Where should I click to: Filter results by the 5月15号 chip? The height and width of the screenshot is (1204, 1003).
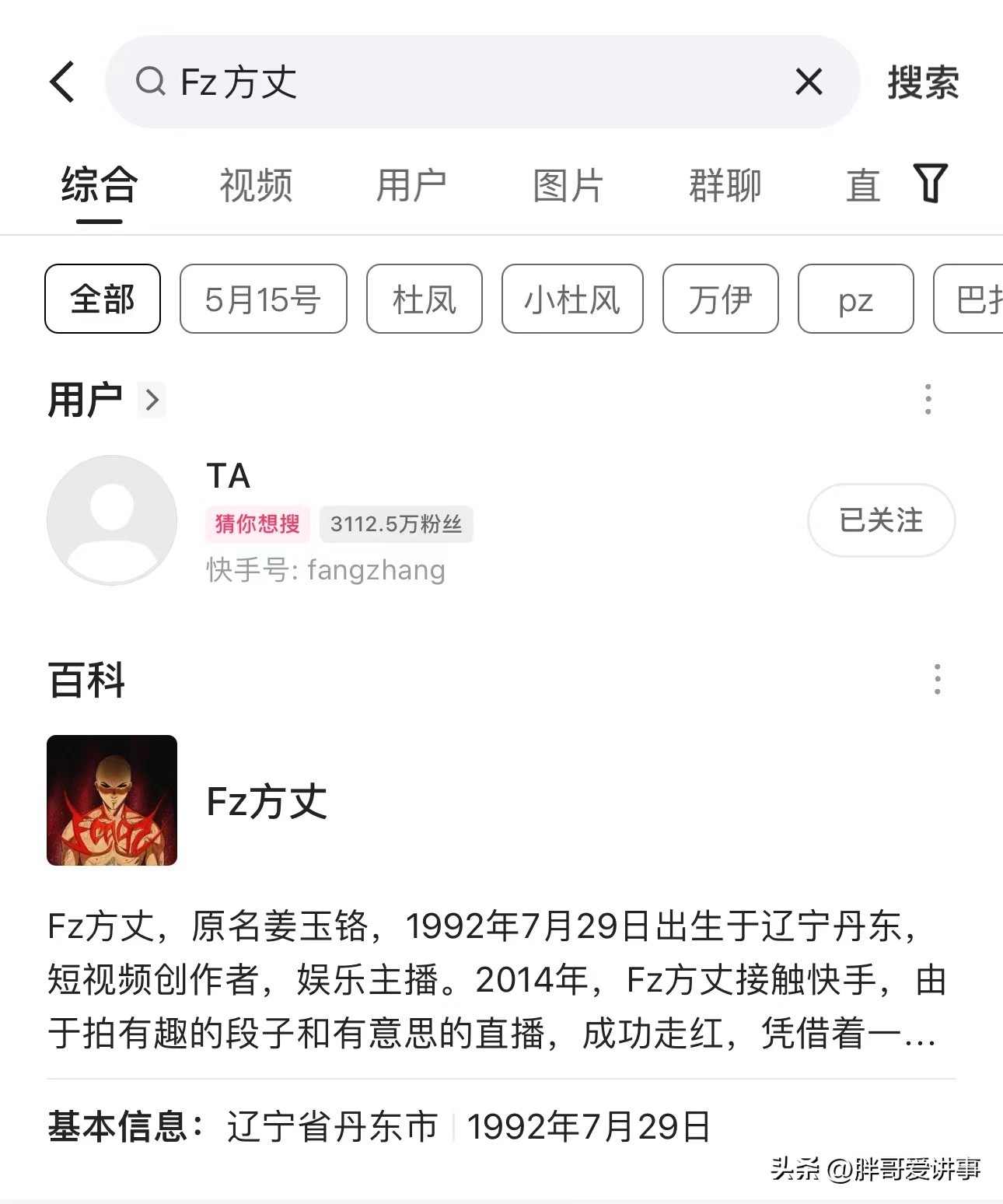tap(263, 299)
